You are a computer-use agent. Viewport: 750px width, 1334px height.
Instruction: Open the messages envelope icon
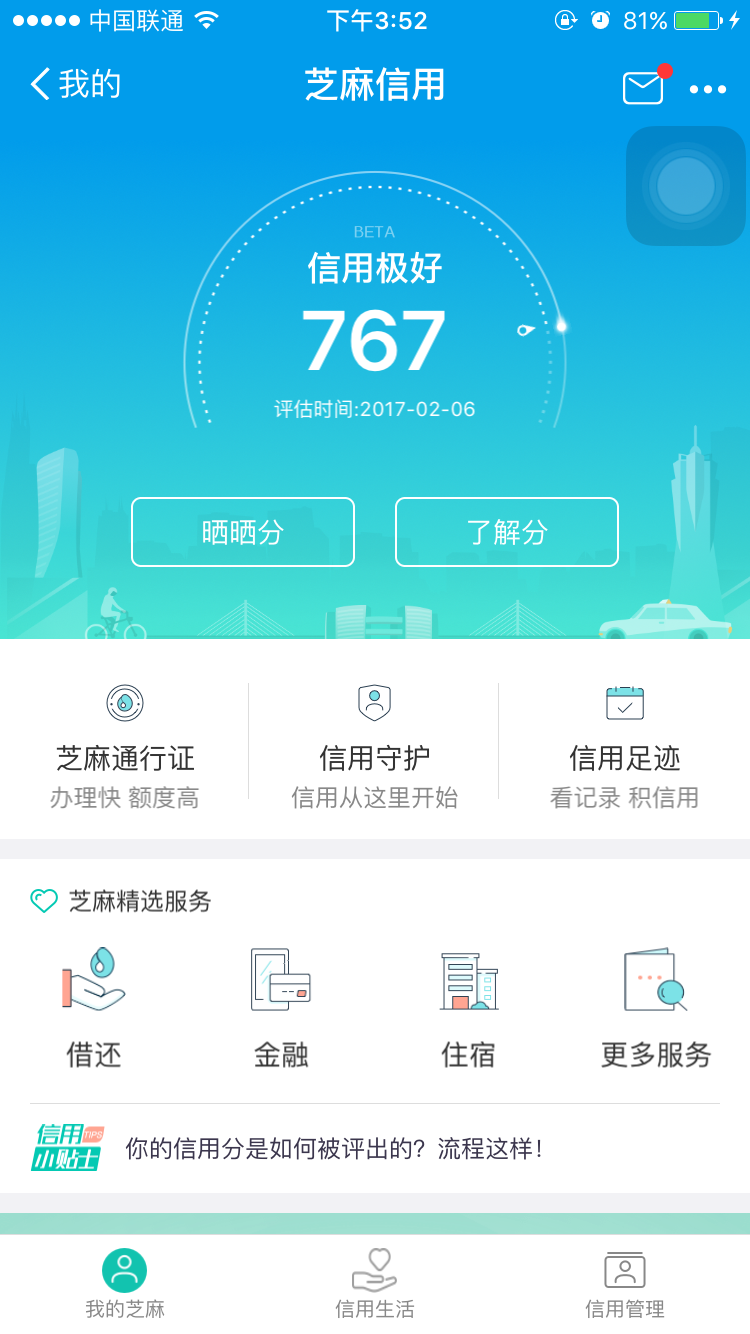click(643, 88)
